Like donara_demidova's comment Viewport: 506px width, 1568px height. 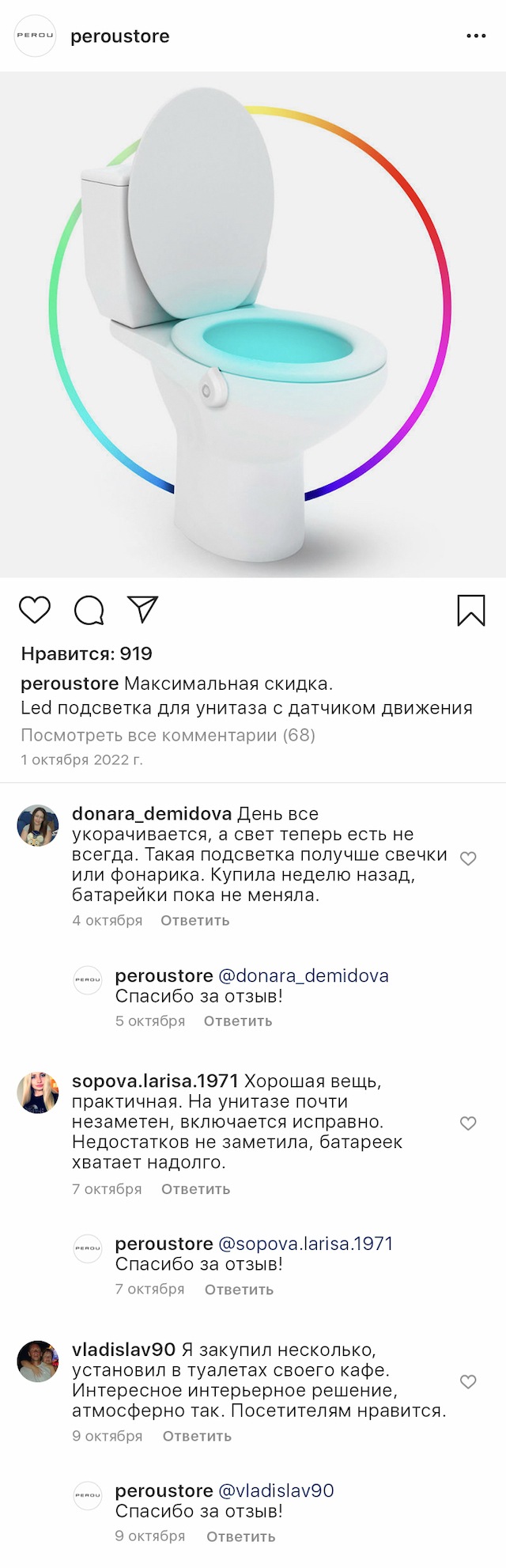click(x=468, y=858)
